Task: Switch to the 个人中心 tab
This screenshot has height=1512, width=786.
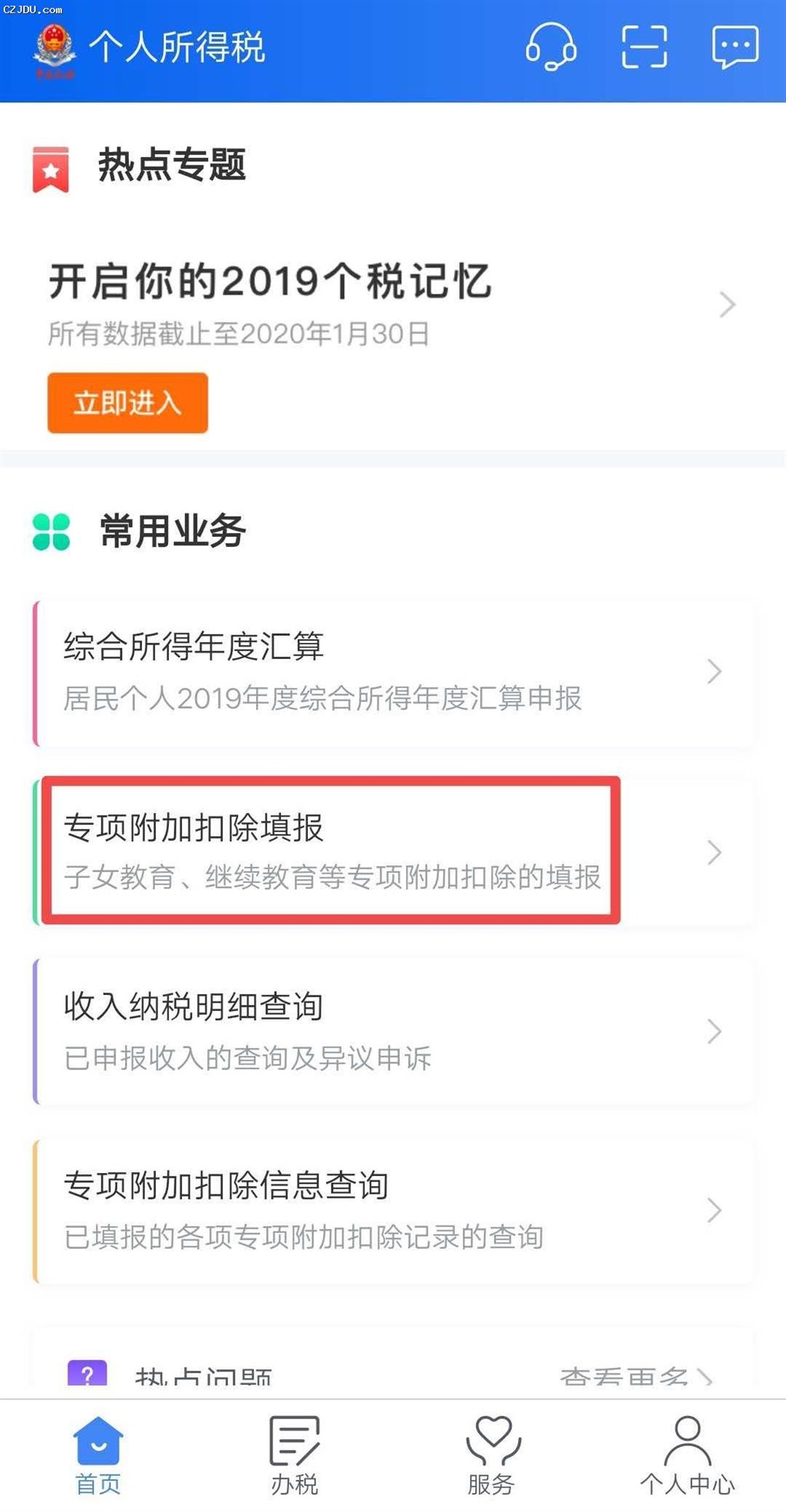Action: click(688, 1454)
